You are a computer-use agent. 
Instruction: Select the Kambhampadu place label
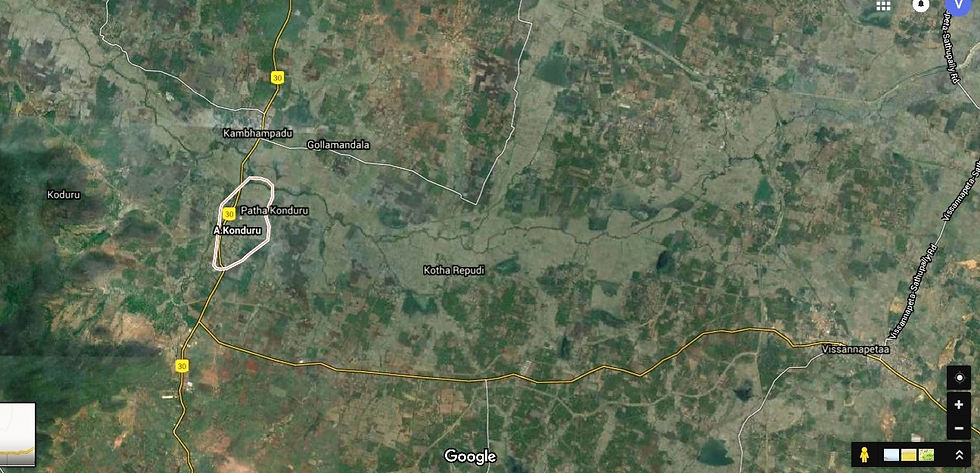point(254,132)
